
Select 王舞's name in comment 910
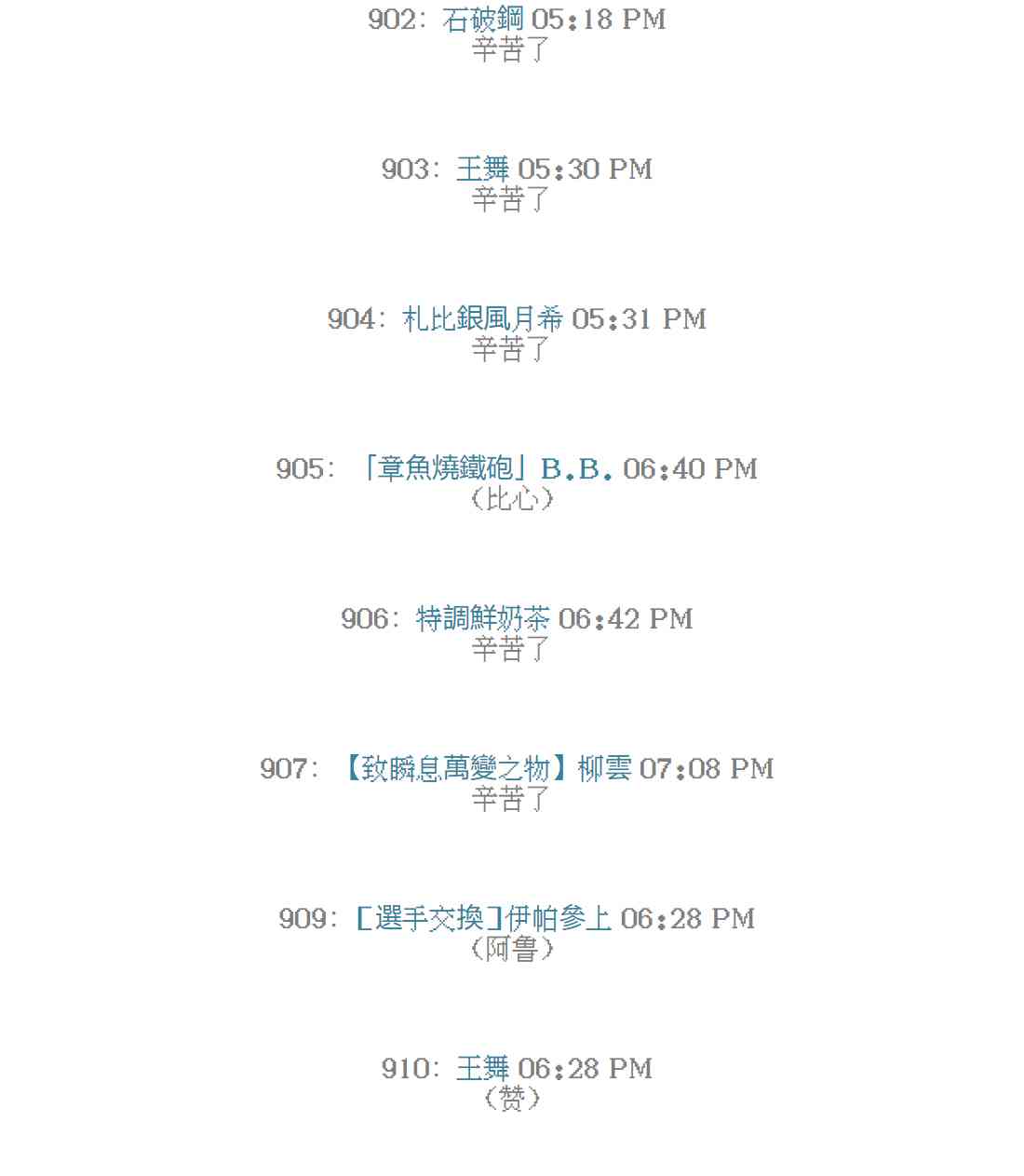tap(482, 1069)
